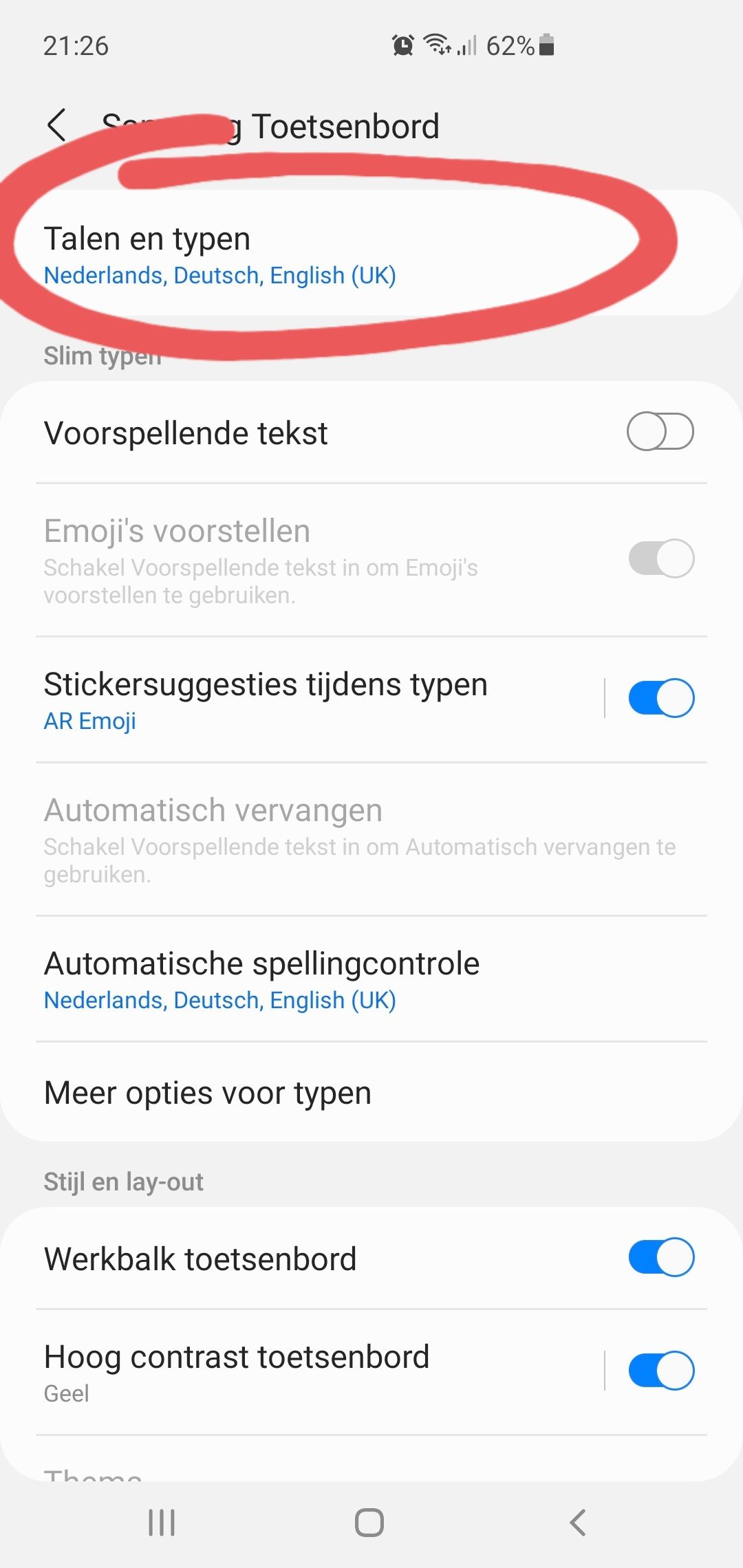Tap Nederlands, Deutsch, English language list link

point(220,275)
